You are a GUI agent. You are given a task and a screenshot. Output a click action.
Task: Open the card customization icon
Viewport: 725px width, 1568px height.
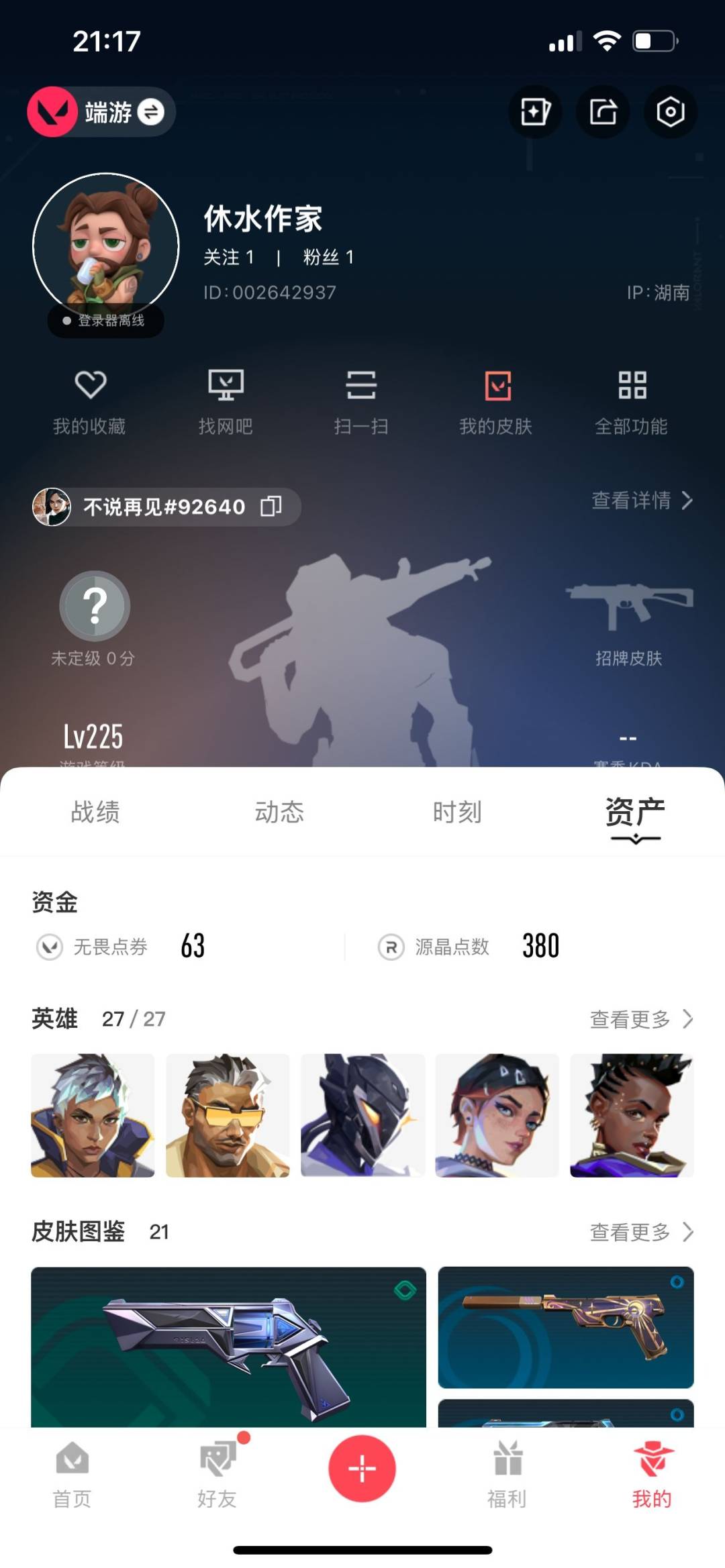pos(535,112)
